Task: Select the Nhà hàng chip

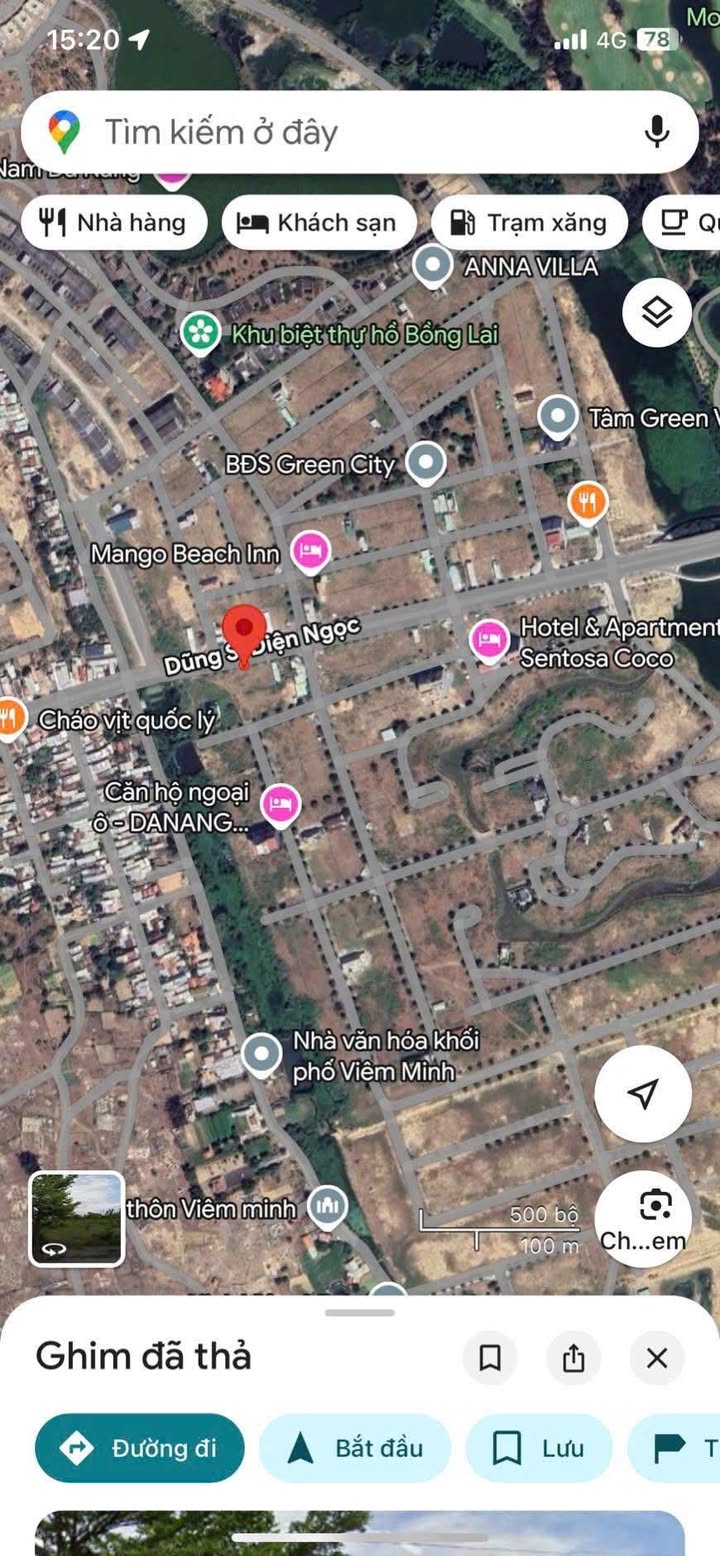Action: pyautogui.click(x=113, y=222)
